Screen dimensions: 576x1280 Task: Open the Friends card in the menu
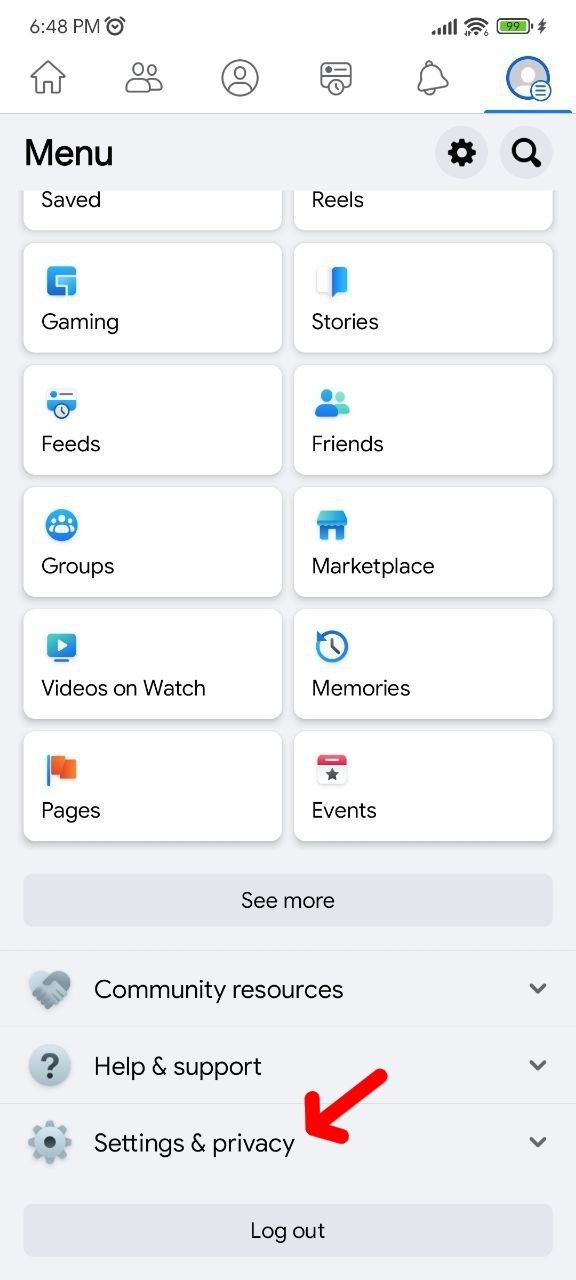pyautogui.click(x=423, y=420)
